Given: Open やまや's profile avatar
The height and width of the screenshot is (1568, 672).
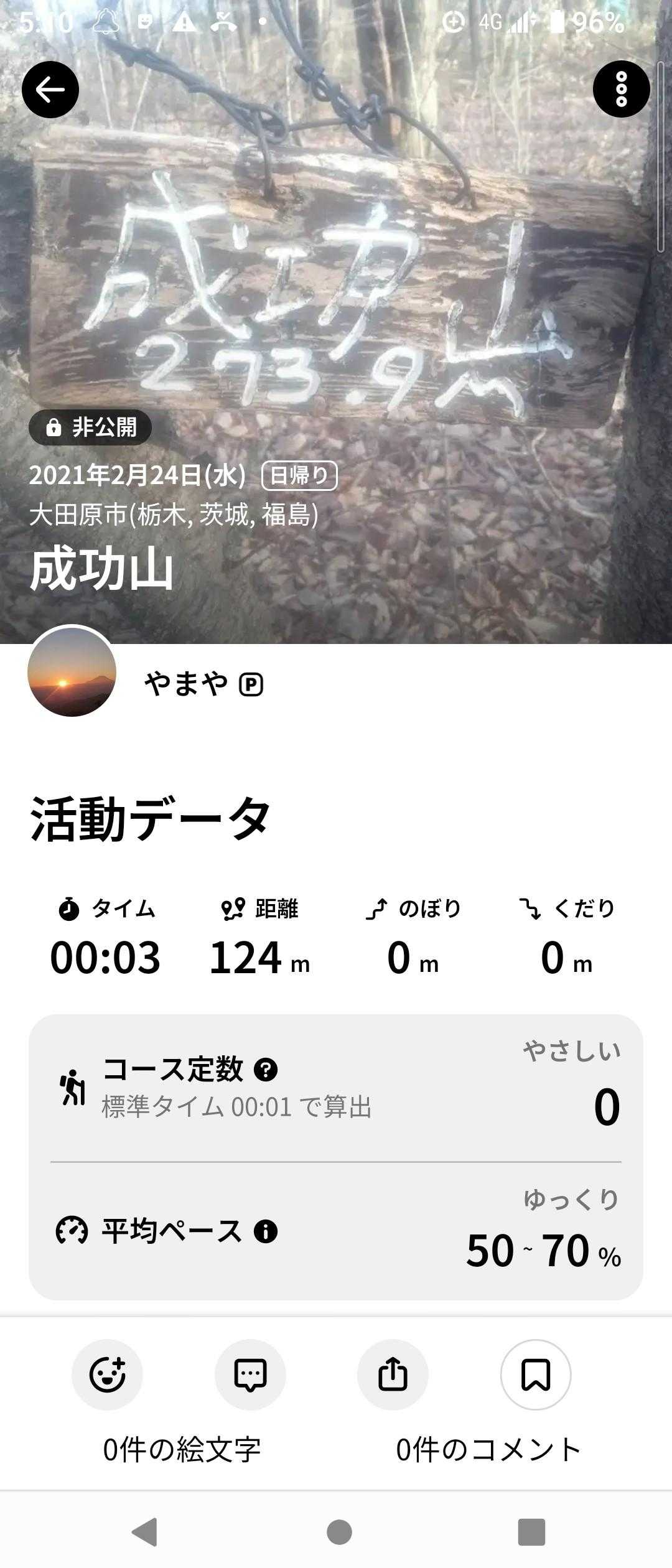Looking at the screenshot, I should coord(72,672).
